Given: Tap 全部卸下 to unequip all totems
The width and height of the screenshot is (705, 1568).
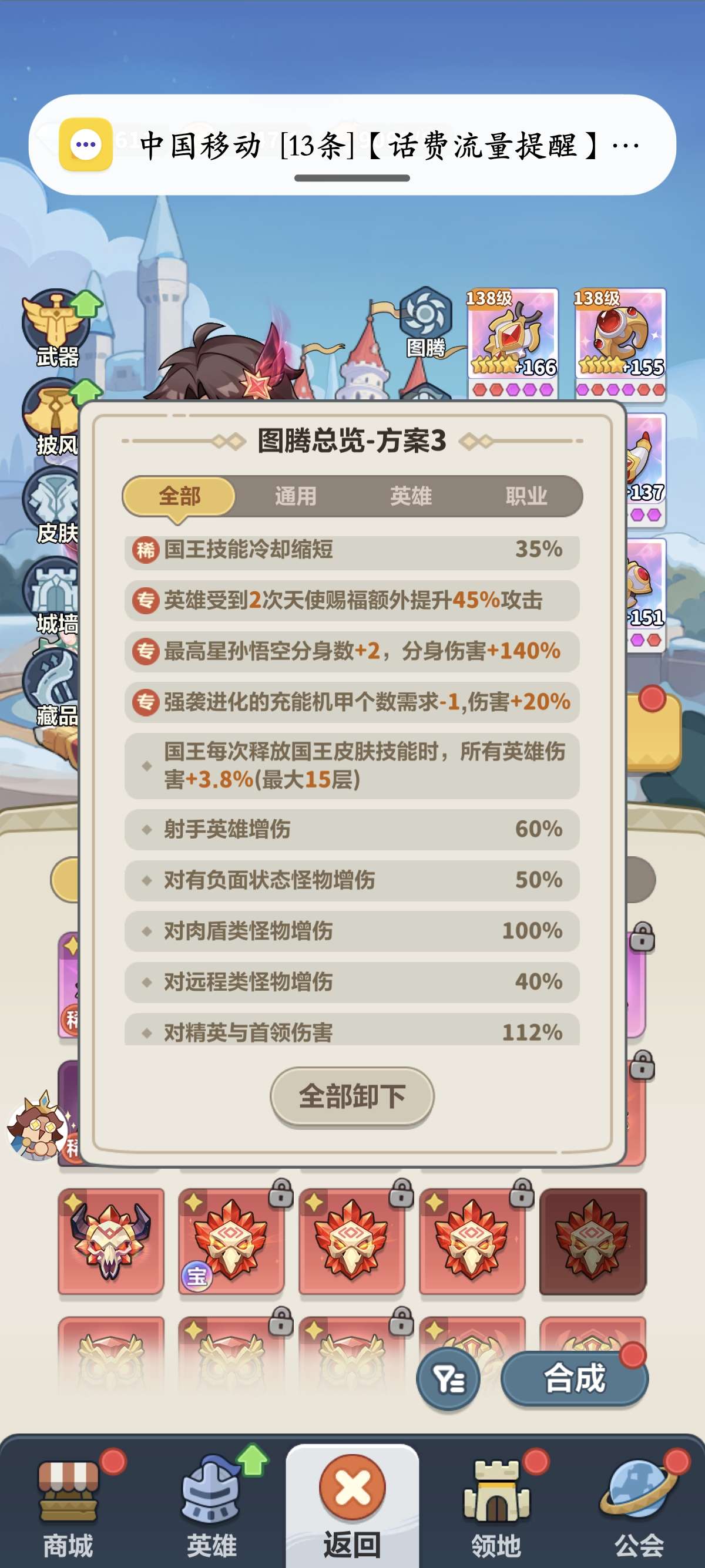Looking at the screenshot, I should [x=352, y=1096].
